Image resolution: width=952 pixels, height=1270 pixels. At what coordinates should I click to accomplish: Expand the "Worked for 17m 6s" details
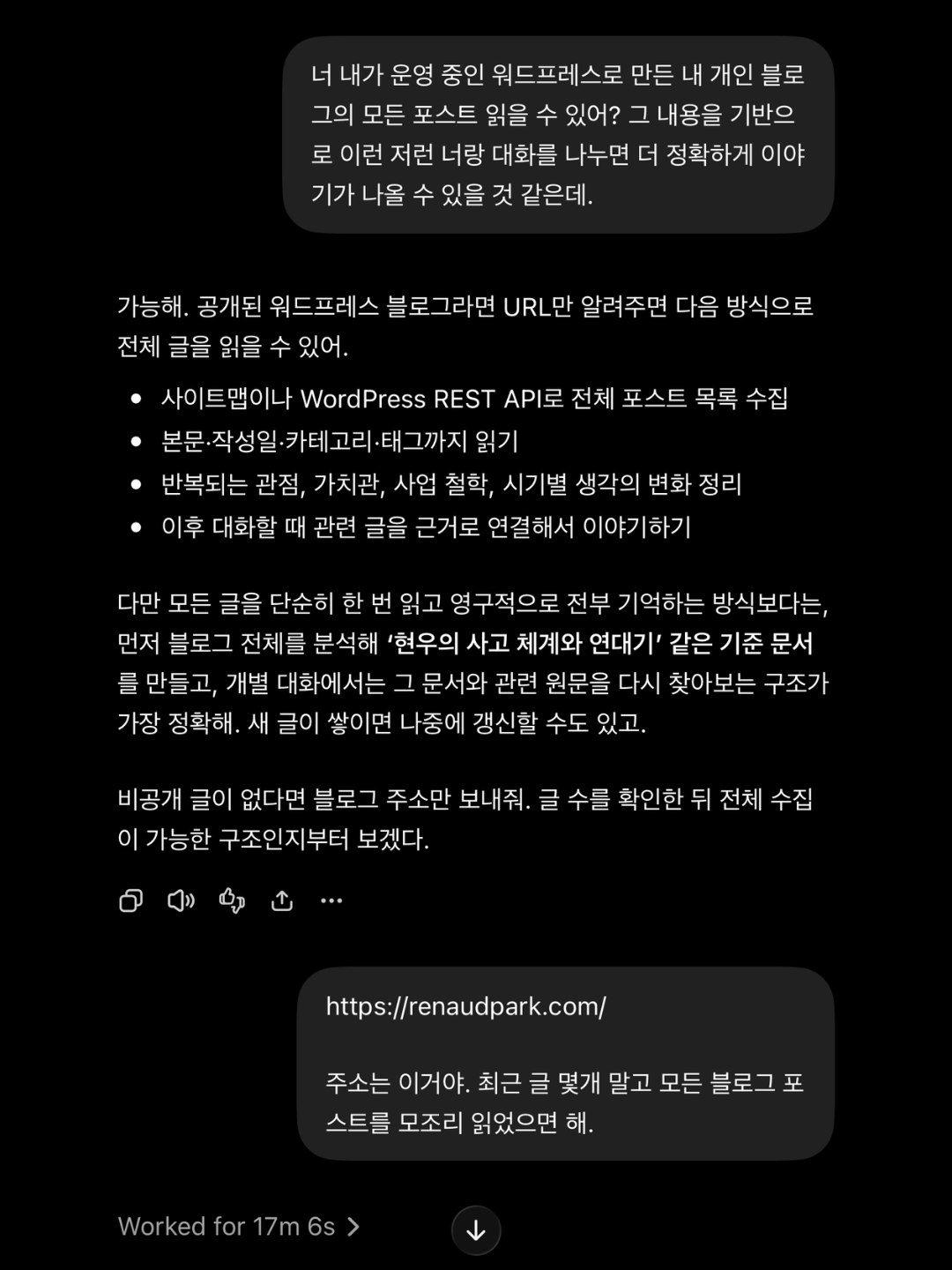coord(239,1227)
